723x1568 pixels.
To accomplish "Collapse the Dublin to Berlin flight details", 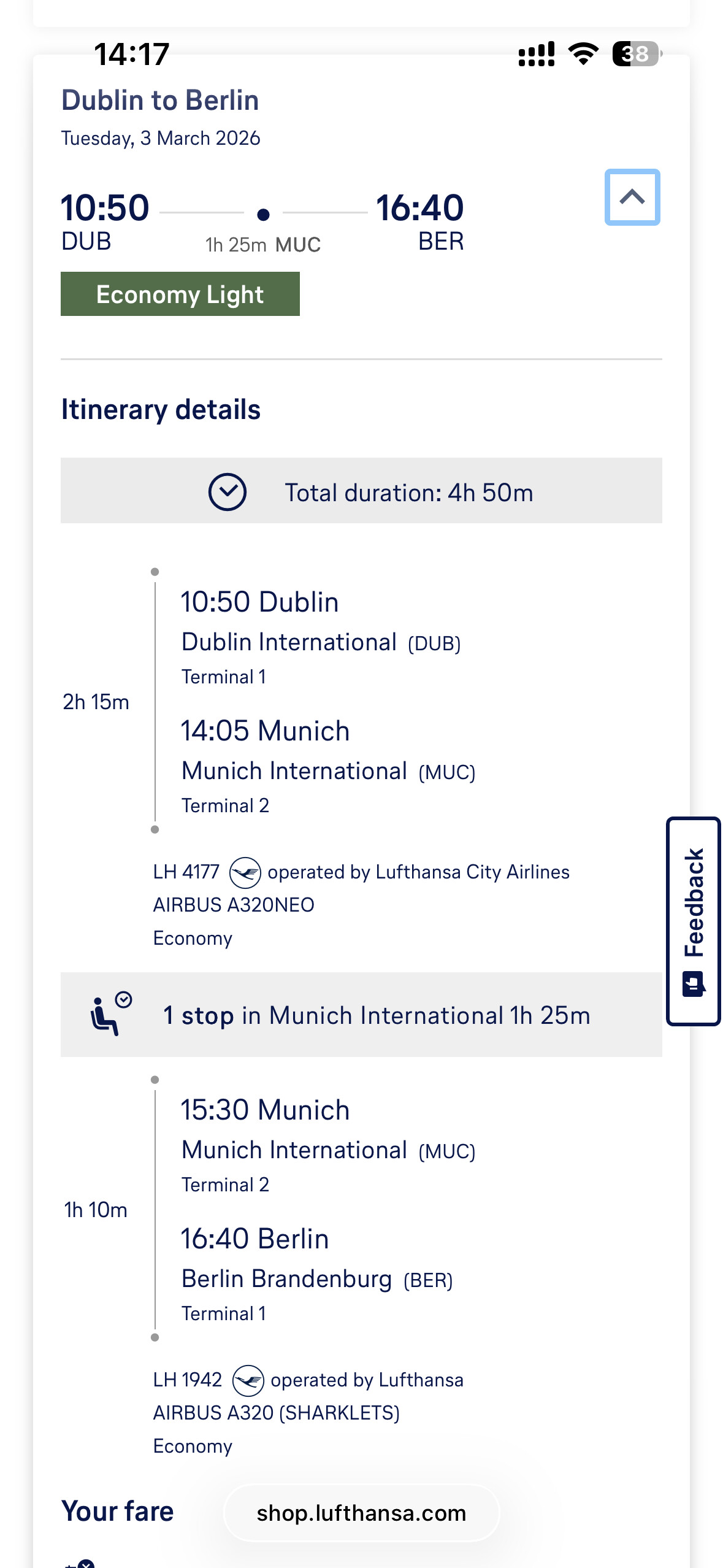I will [632, 197].
